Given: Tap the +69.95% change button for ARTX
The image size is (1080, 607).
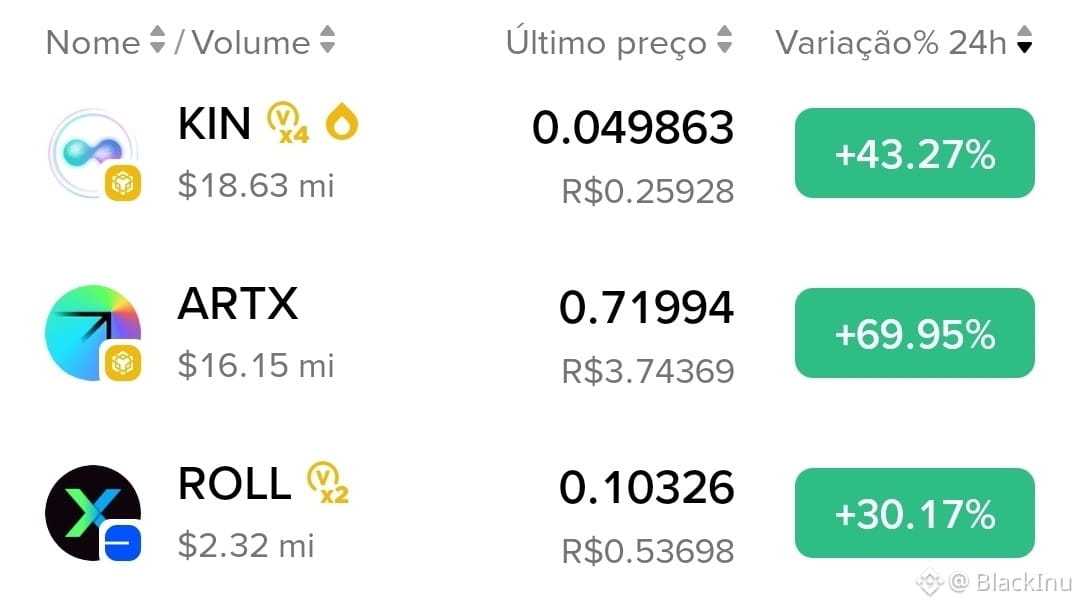Looking at the screenshot, I should coord(914,334).
